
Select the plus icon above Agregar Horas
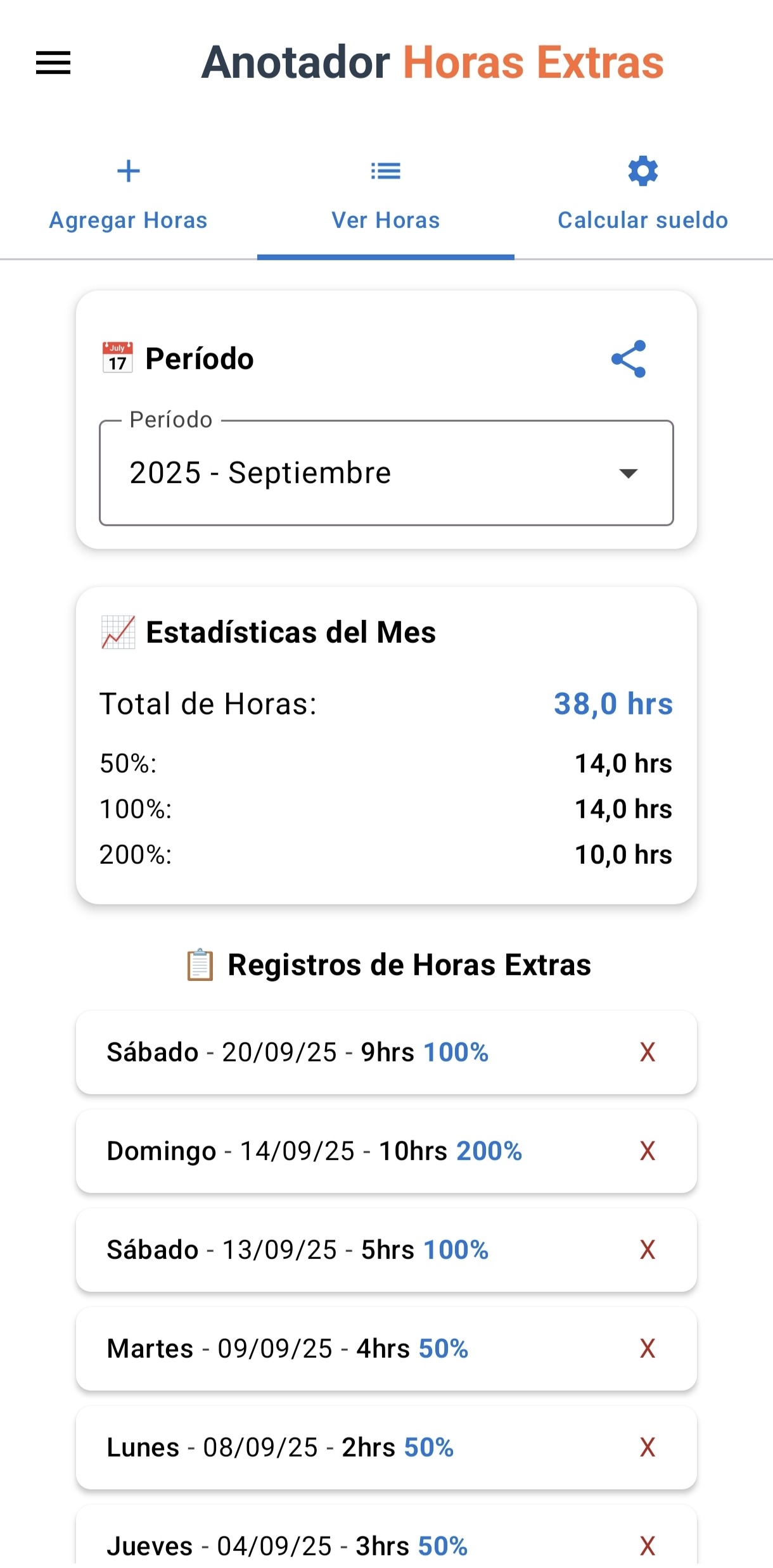pos(128,170)
